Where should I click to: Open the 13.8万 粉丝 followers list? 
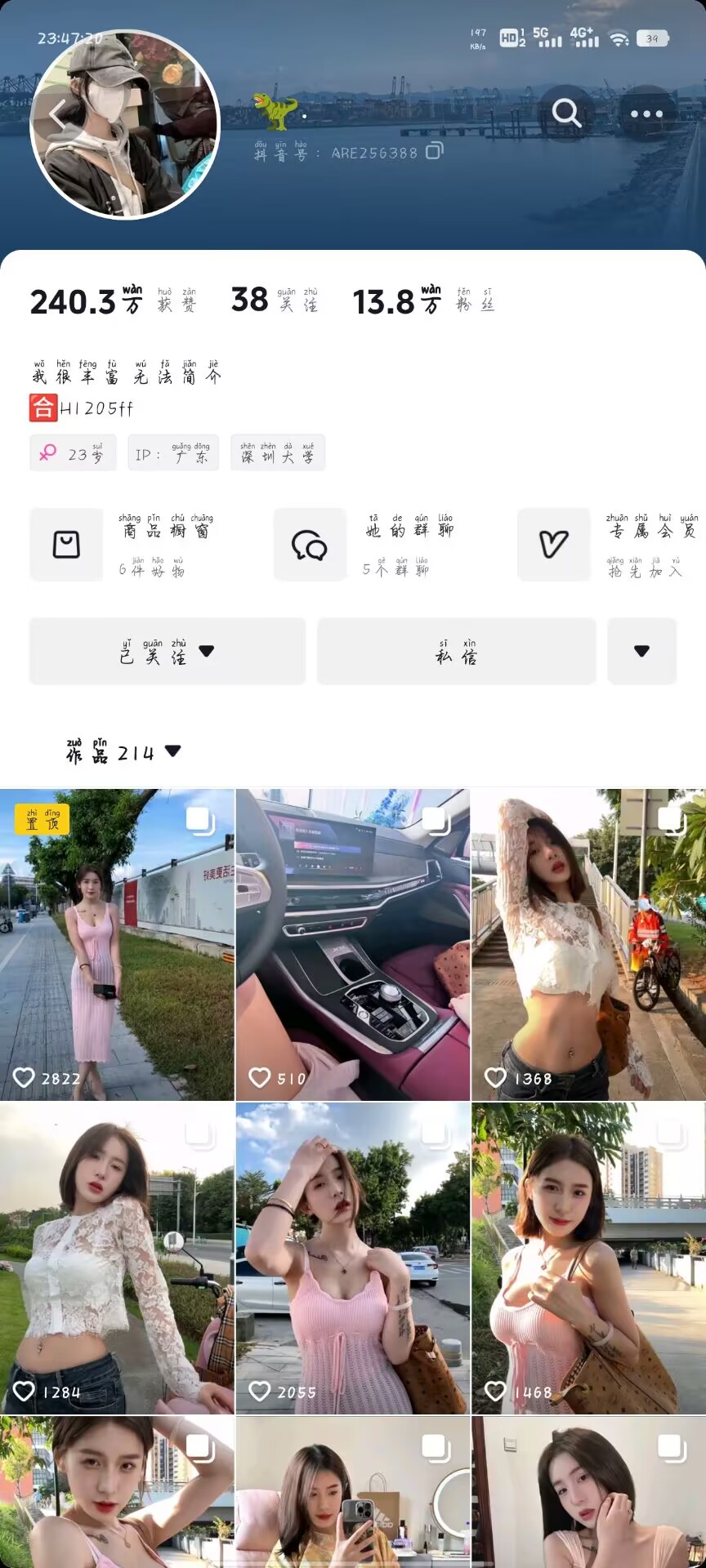[x=423, y=301]
